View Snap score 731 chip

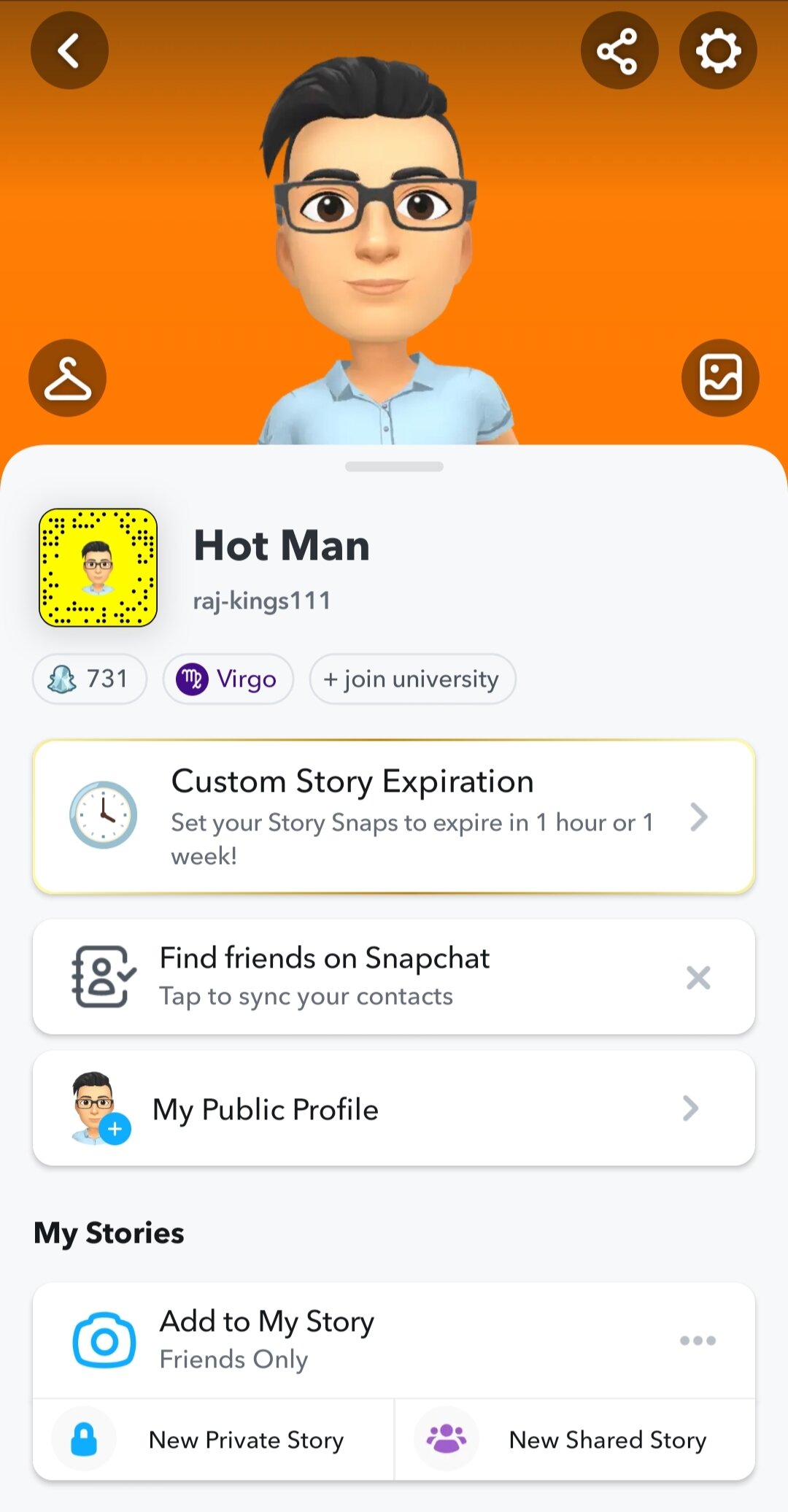[89, 679]
